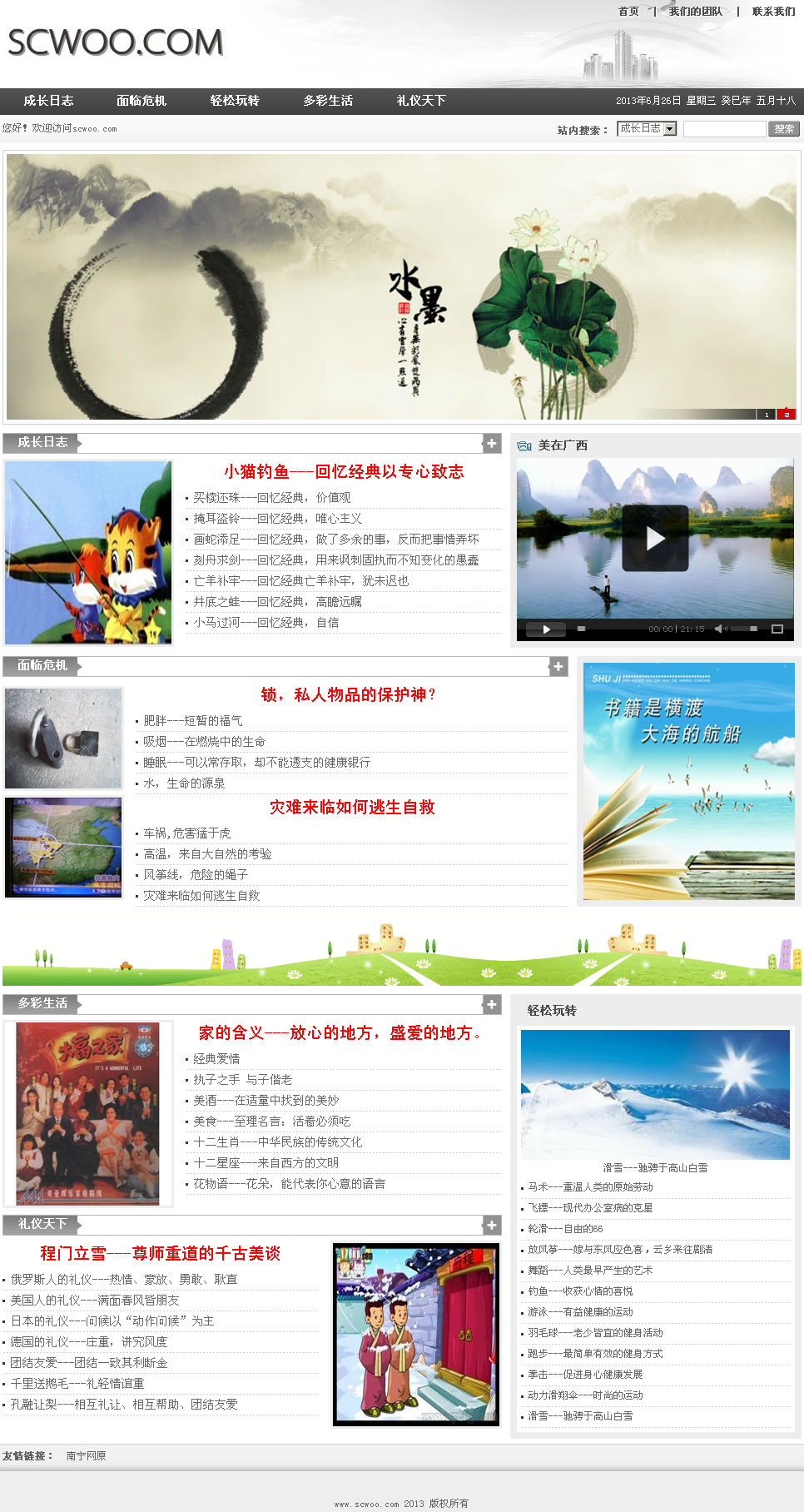Image resolution: width=804 pixels, height=1512 pixels.
Task: Open the 多彩生活 navigation tab
Action: pyautogui.click(x=328, y=101)
